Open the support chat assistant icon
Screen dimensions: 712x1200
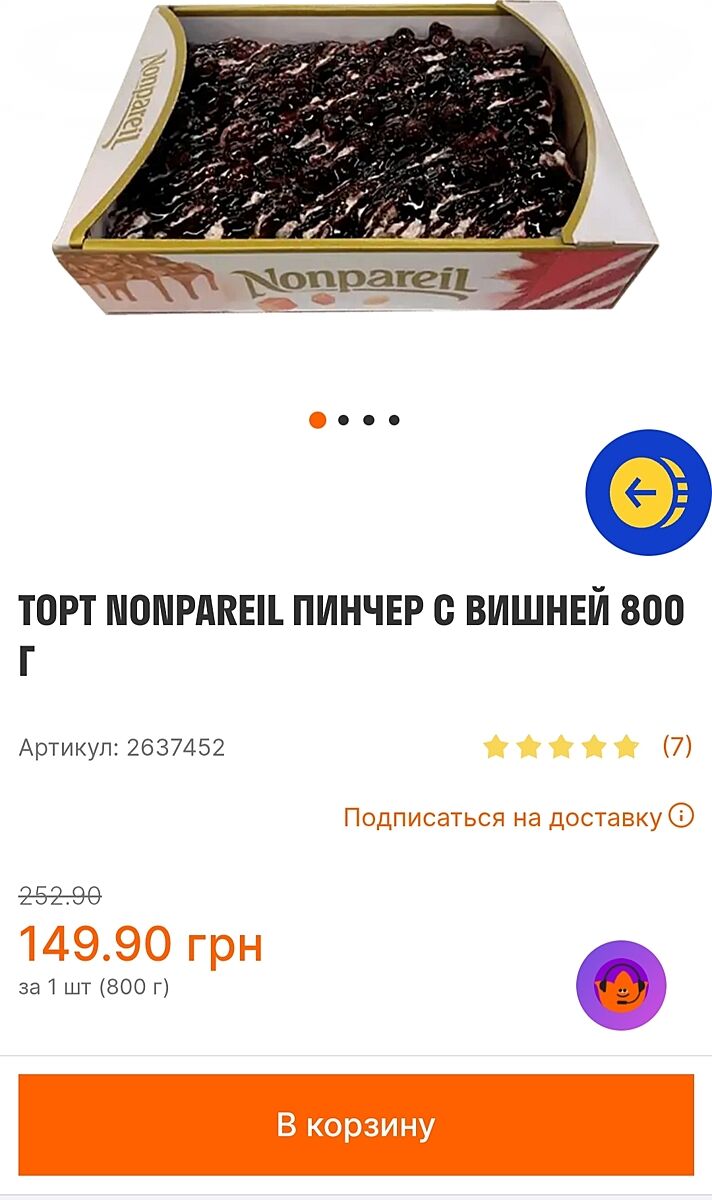tap(621, 985)
